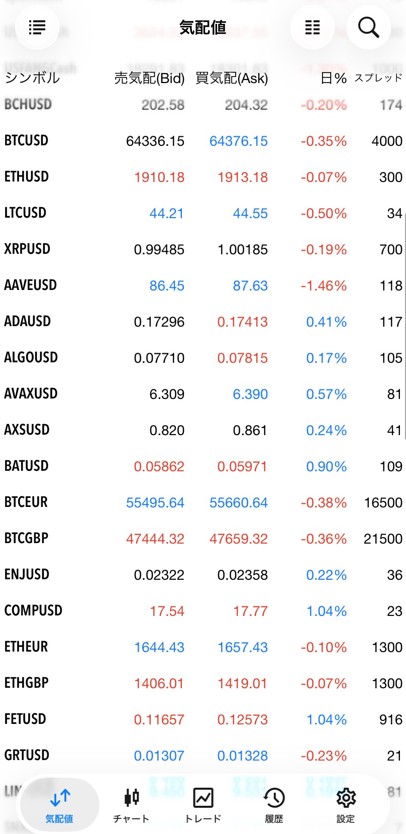
Task: Open the BTCEUR quote row
Action: [x=203, y=503]
